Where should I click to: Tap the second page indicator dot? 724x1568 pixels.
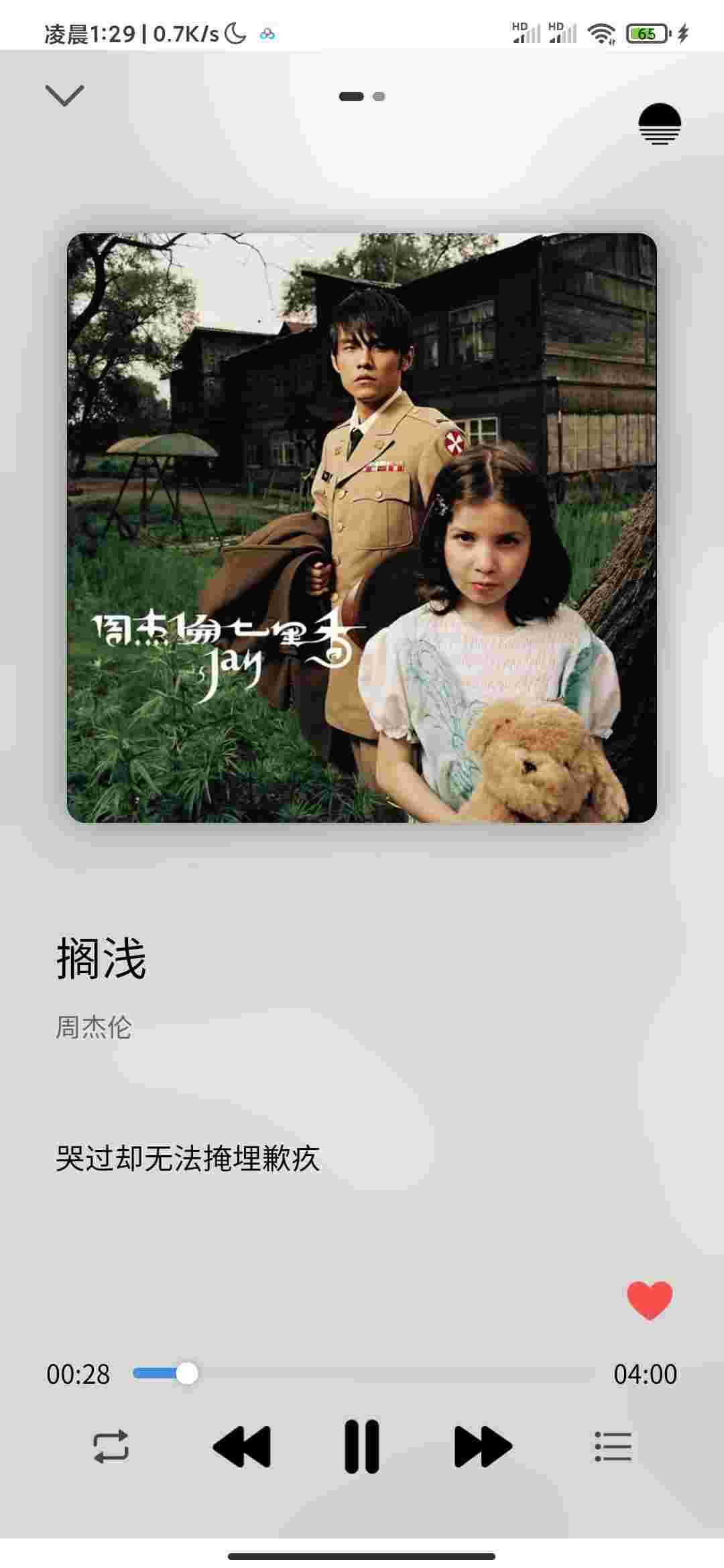pyautogui.click(x=379, y=96)
